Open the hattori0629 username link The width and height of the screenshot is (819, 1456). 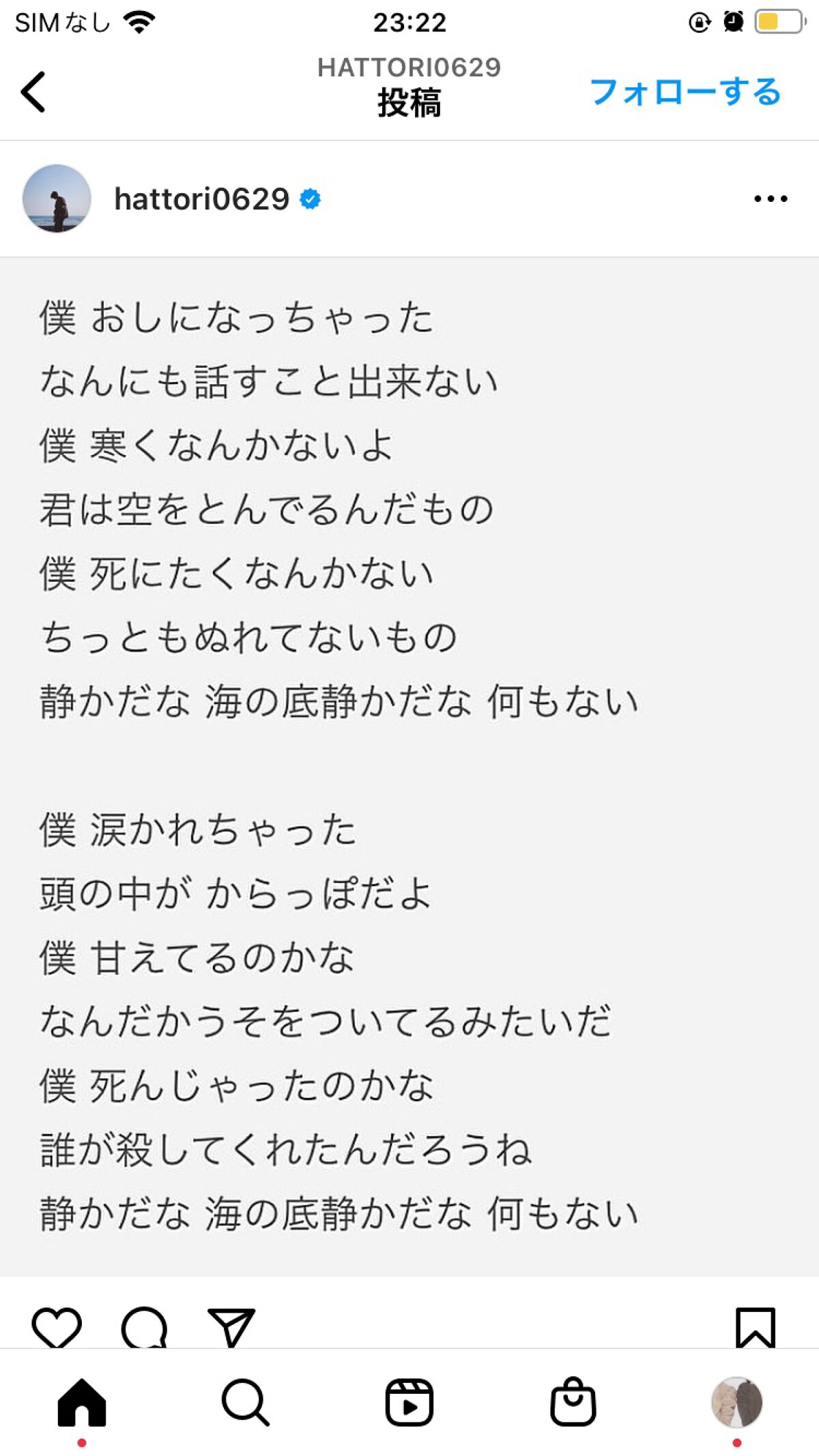[x=201, y=199]
